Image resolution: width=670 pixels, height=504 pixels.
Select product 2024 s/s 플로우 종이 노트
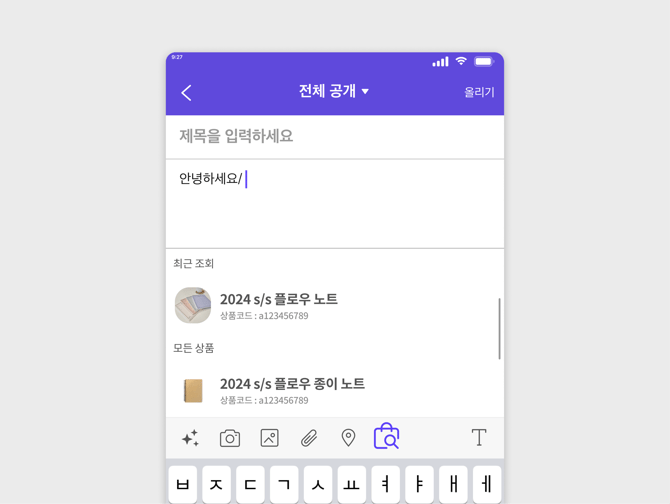click(x=291, y=390)
